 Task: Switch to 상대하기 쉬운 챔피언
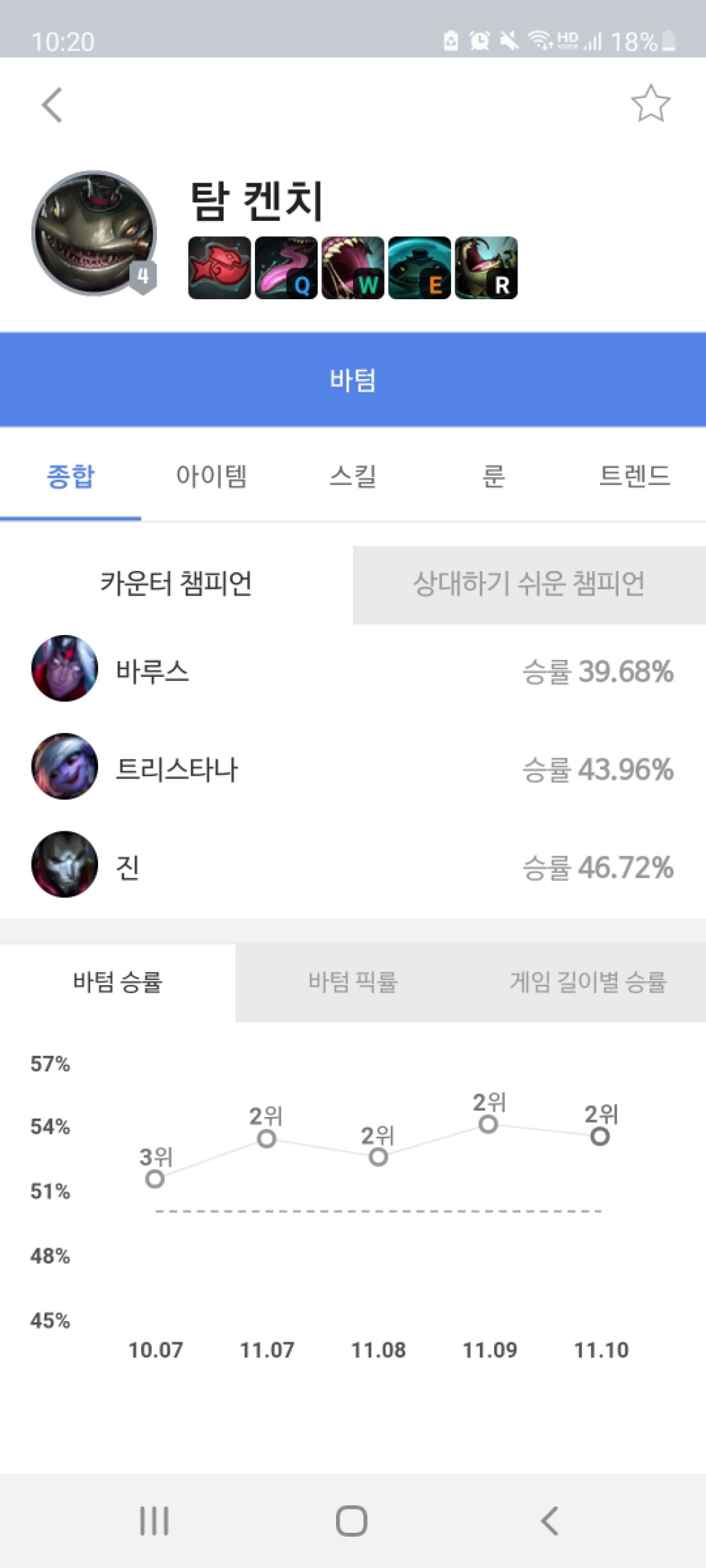coord(529,584)
